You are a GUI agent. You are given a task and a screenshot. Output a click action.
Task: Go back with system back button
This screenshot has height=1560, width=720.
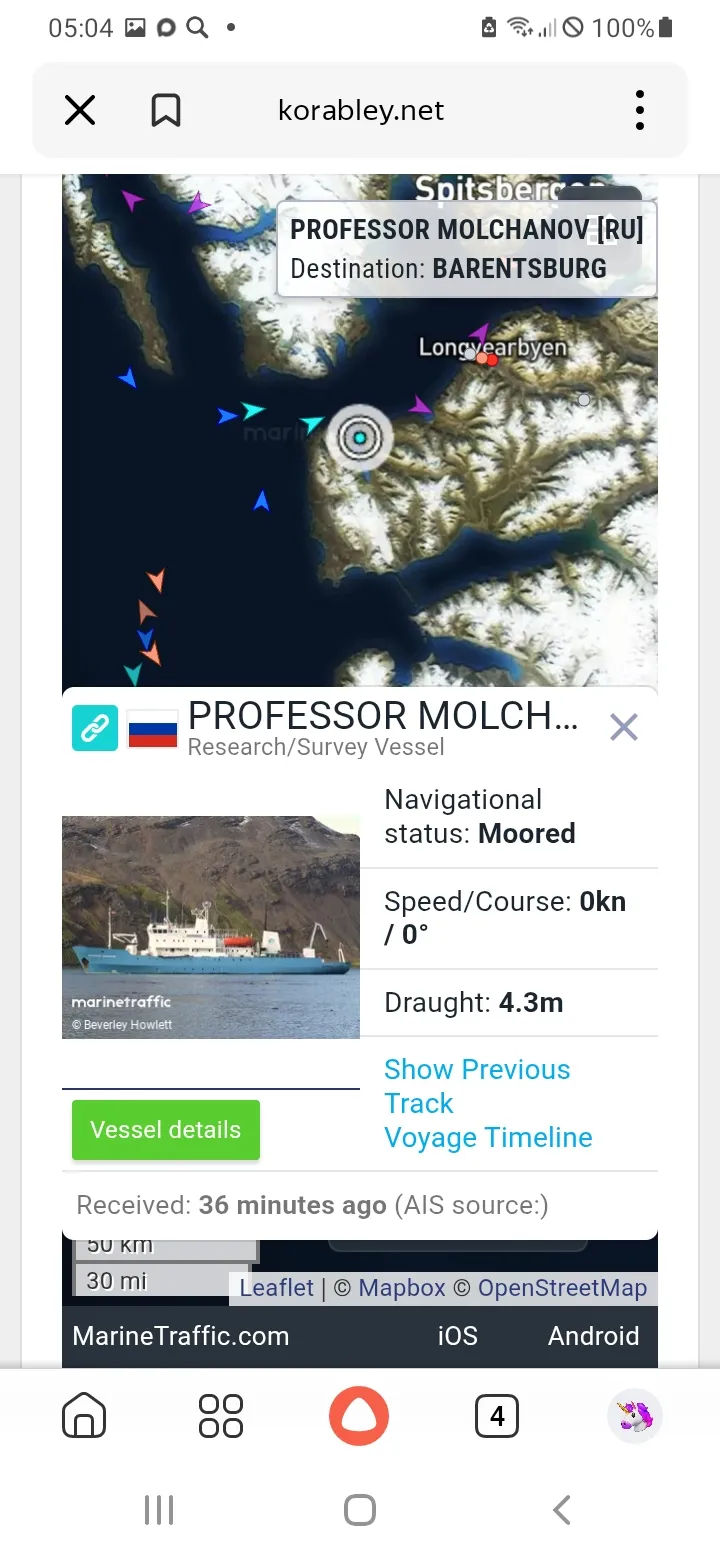pyautogui.click(x=562, y=1510)
